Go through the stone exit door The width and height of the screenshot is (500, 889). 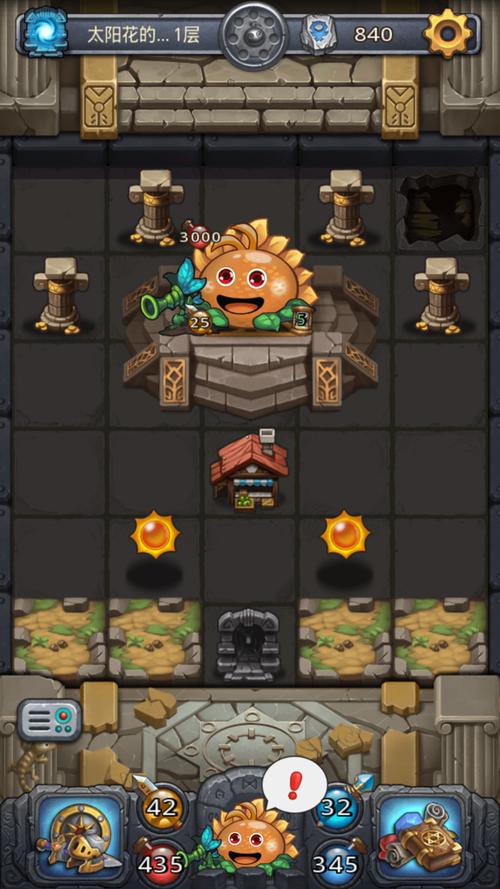pyautogui.click(x=249, y=645)
